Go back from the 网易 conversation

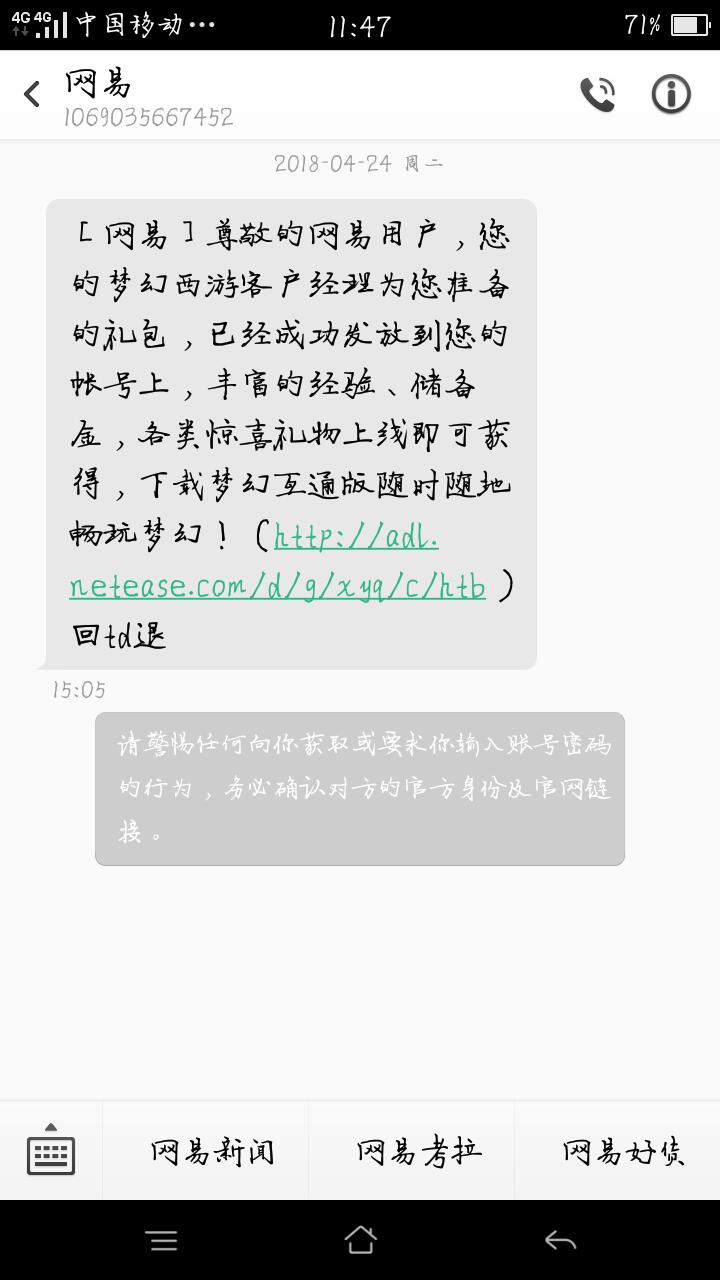(x=32, y=95)
